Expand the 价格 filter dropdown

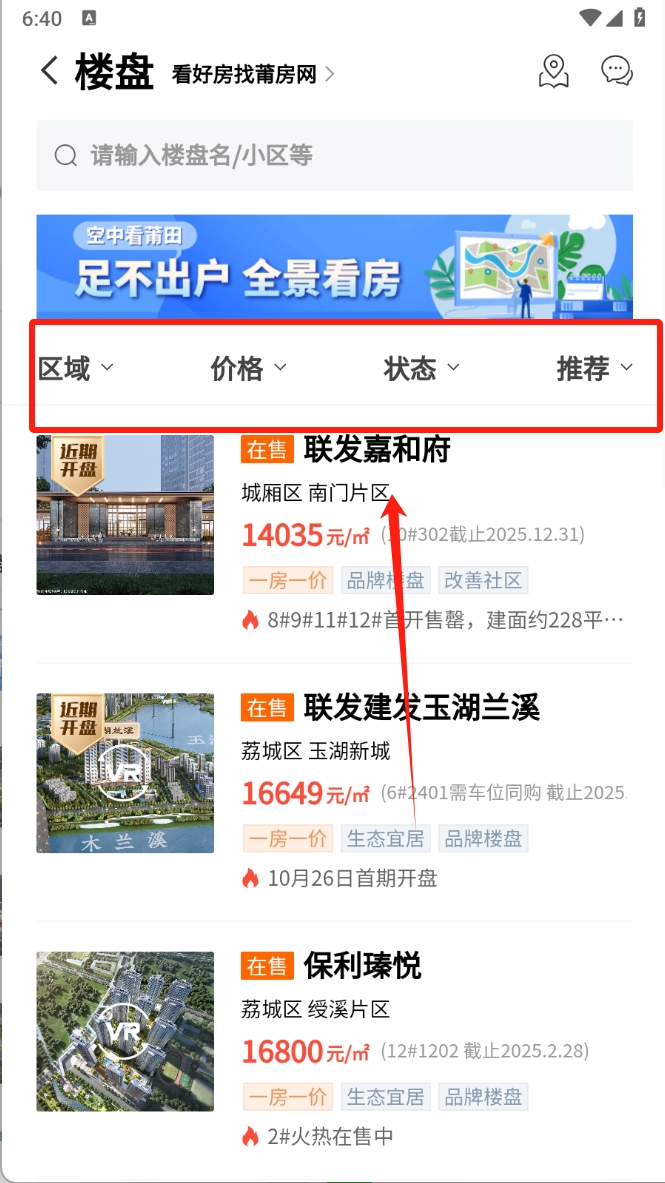coord(248,369)
